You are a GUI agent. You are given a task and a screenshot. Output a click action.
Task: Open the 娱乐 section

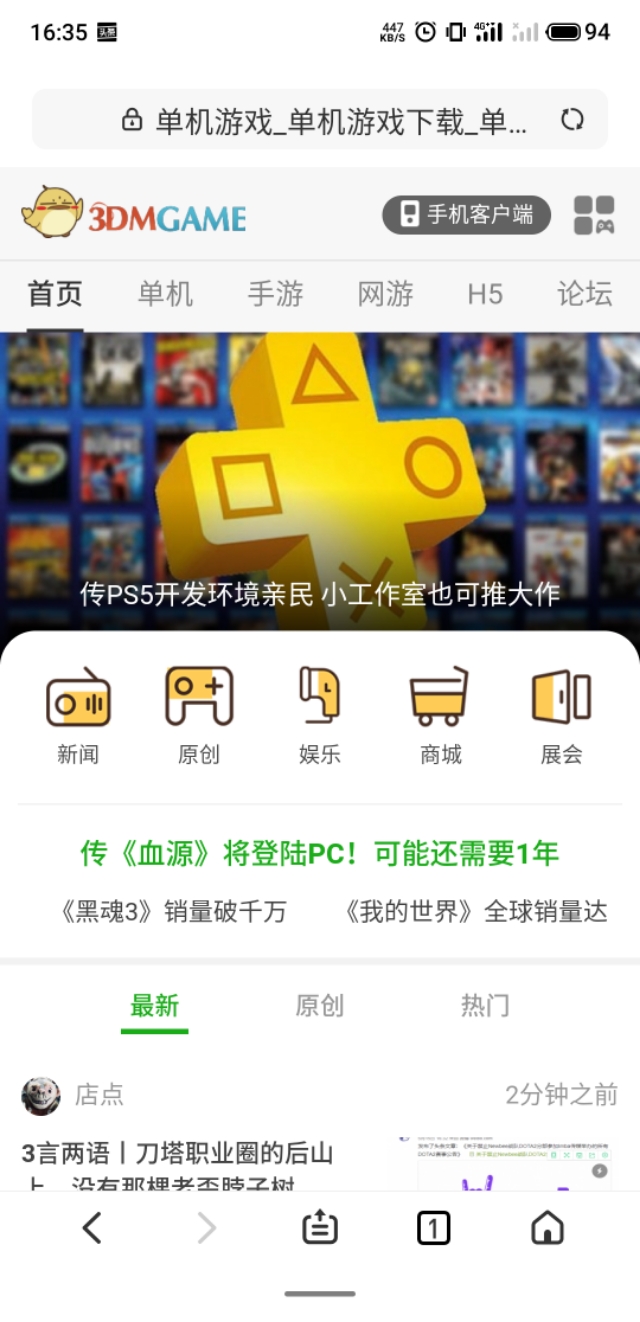[x=320, y=714]
